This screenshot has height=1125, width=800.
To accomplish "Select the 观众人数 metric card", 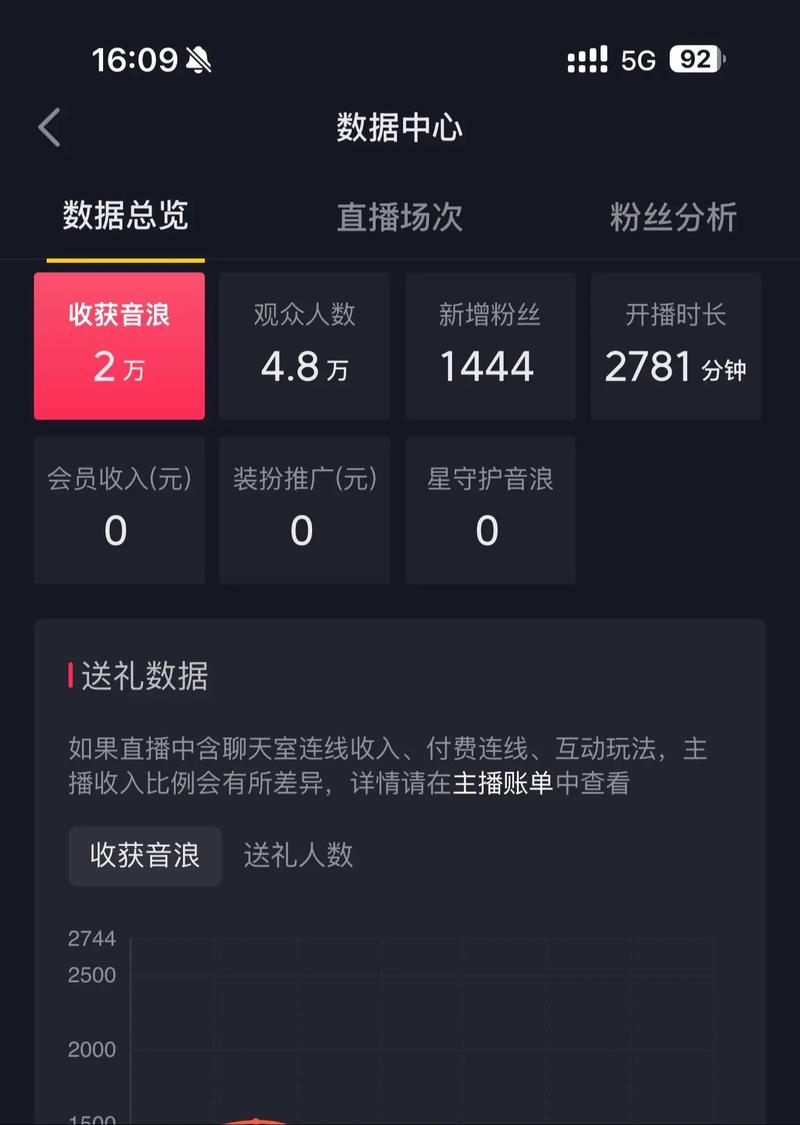I will point(304,346).
